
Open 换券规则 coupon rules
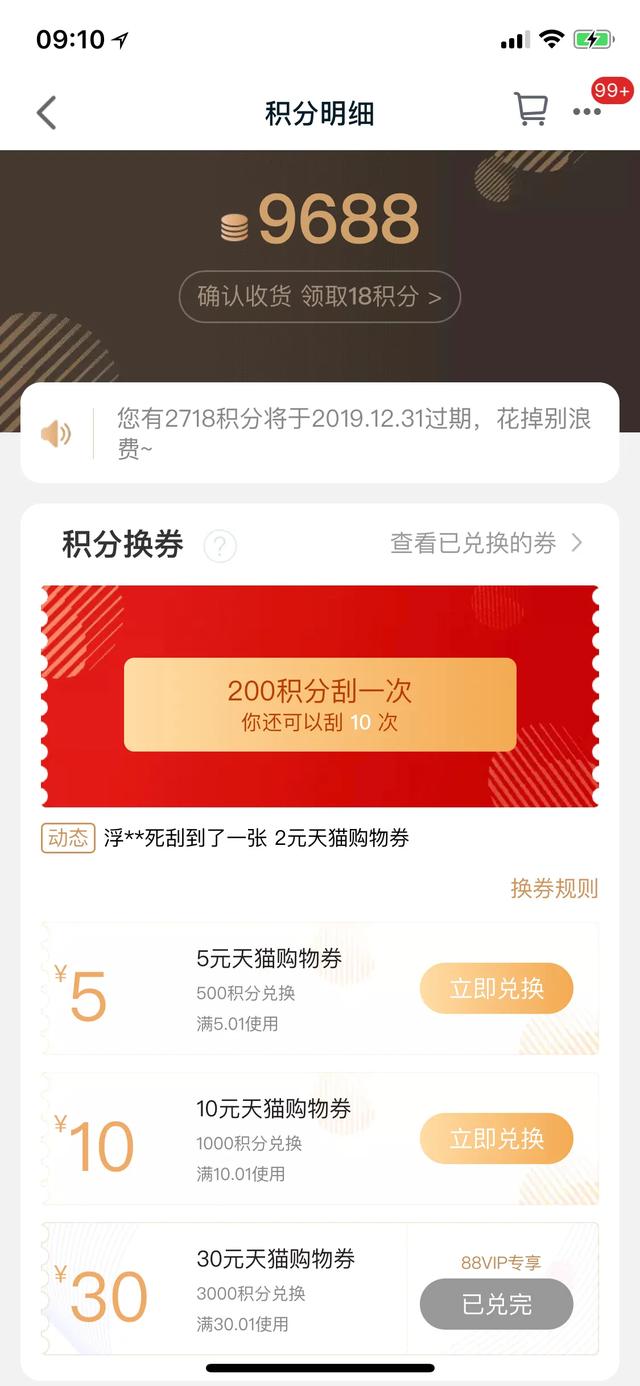(x=554, y=888)
